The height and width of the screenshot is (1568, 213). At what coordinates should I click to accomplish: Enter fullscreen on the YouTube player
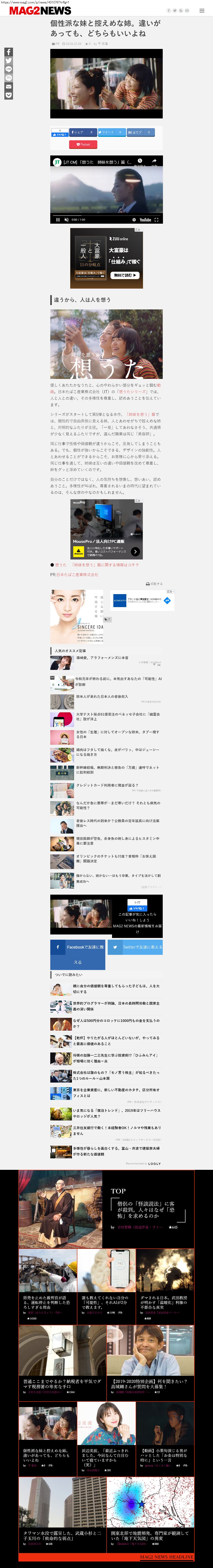click(x=156, y=220)
